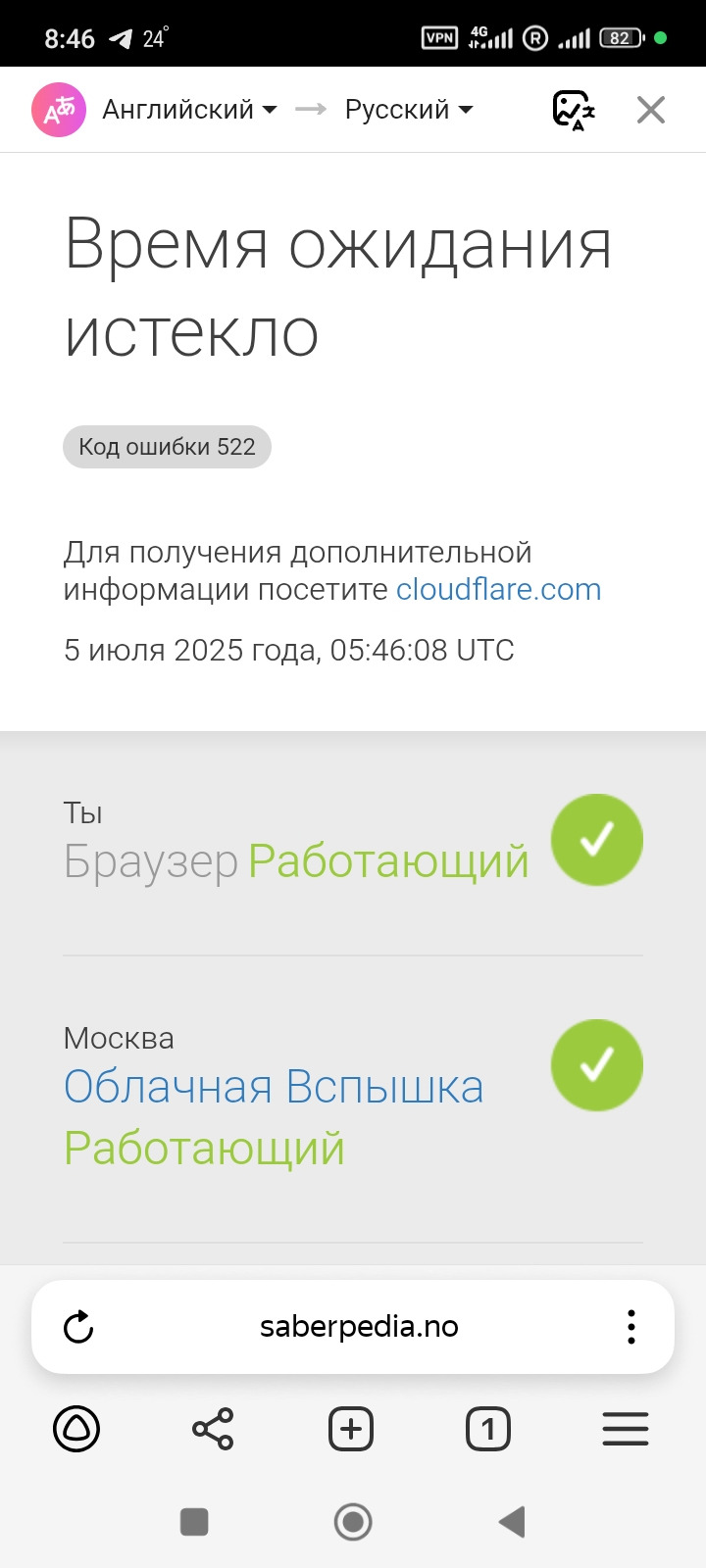Open the three-dot page menu
Screen dimensions: 706x1568
[x=631, y=1327]
